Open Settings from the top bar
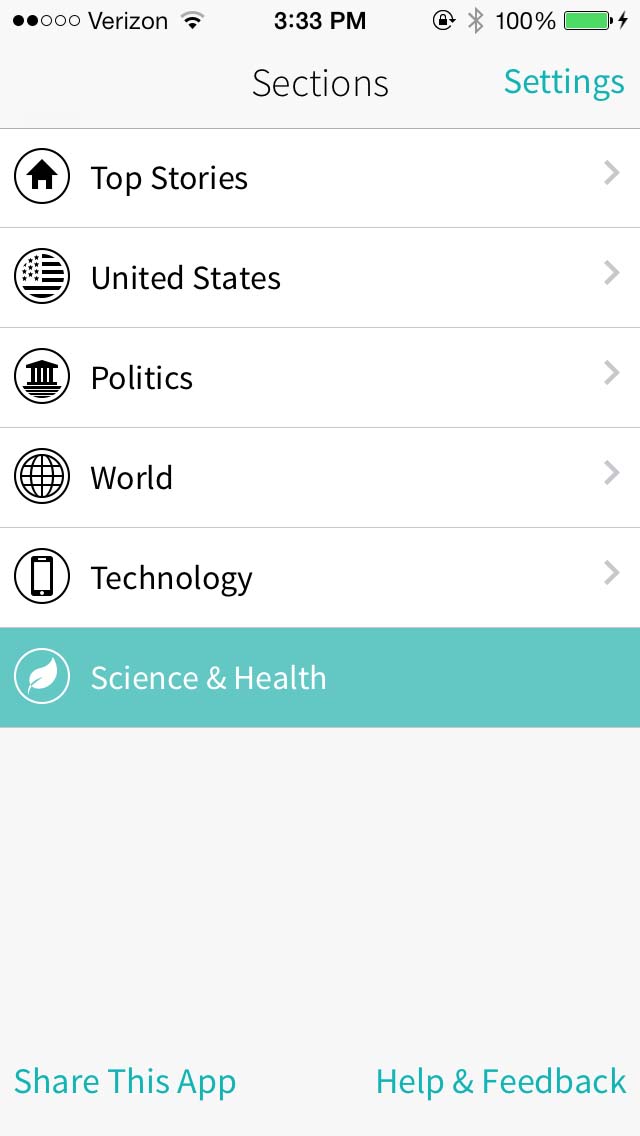Screen dimensions: 640x1136 [x=563, y=82]
